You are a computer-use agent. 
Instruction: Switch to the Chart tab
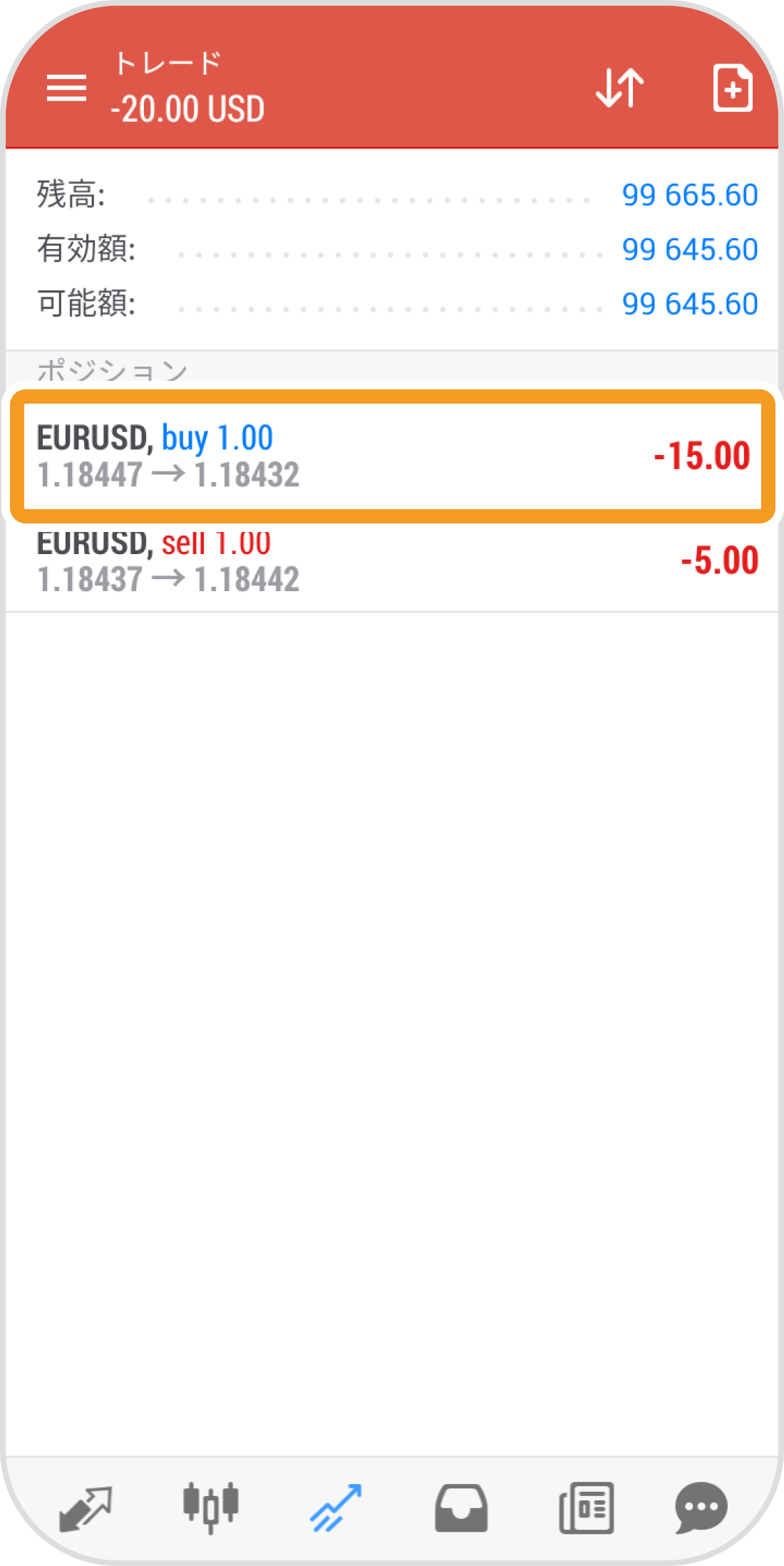coord(210,1508)
